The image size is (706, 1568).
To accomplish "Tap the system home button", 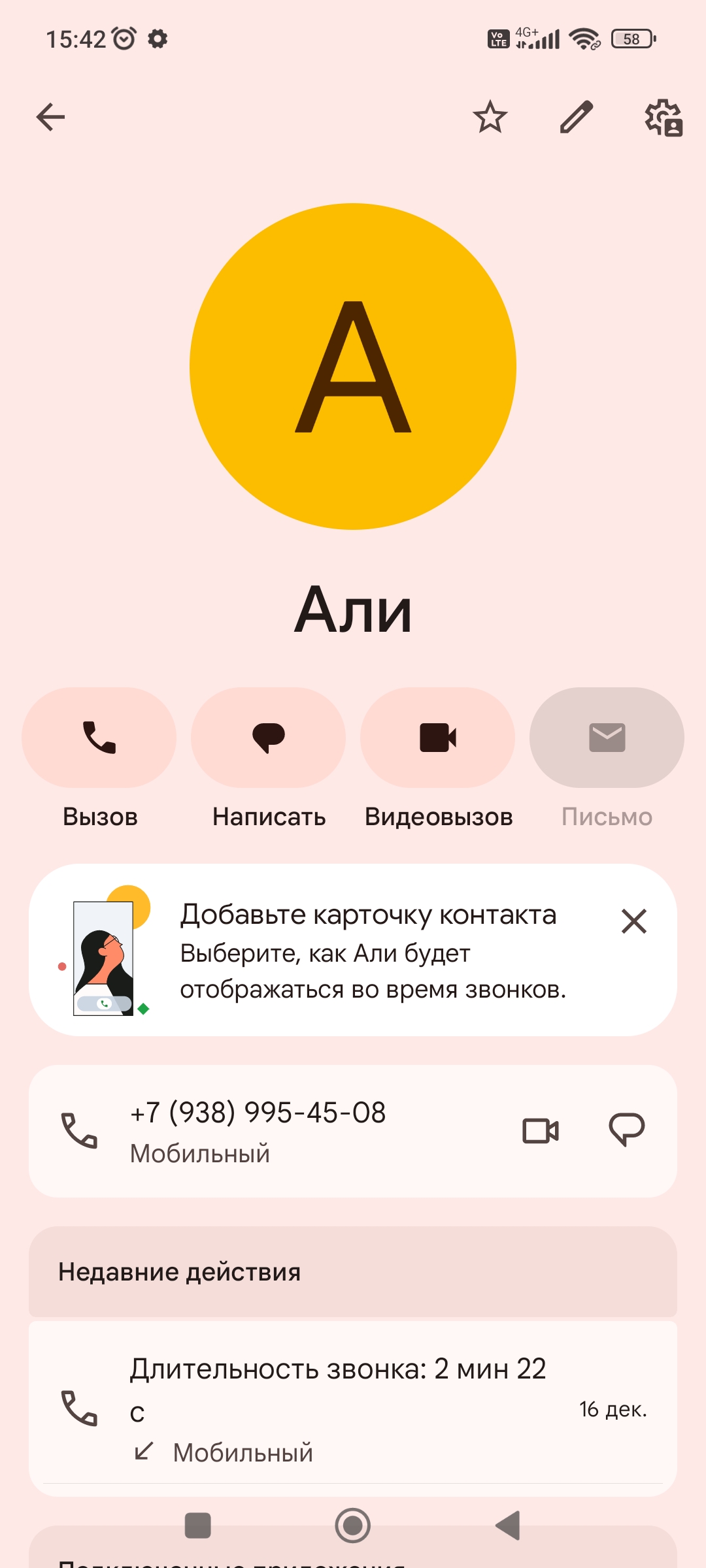I will coord(353,1526).
